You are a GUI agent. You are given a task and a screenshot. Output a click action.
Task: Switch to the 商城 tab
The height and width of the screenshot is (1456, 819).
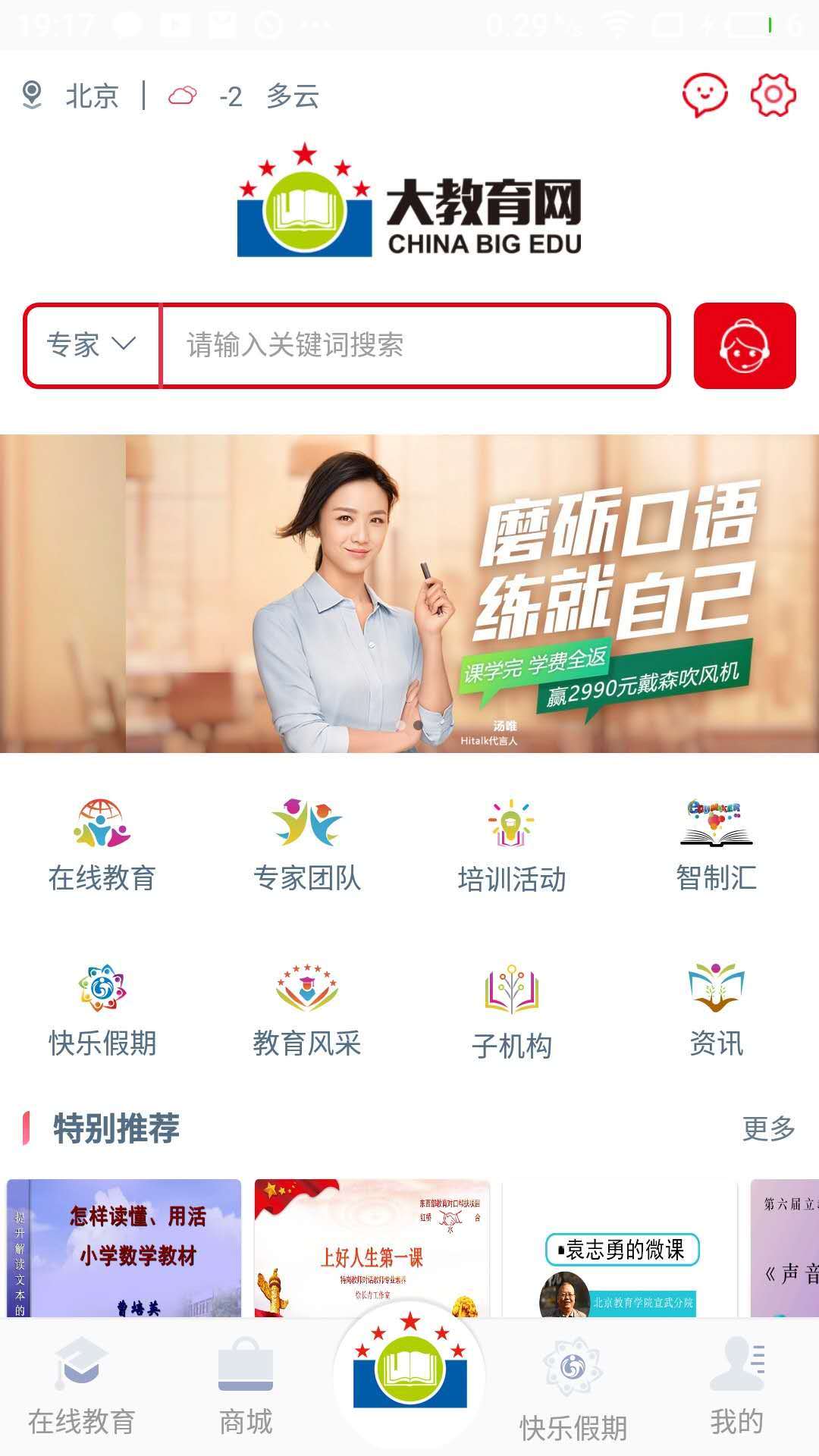pyautogui.click(x=246, y=1388)
